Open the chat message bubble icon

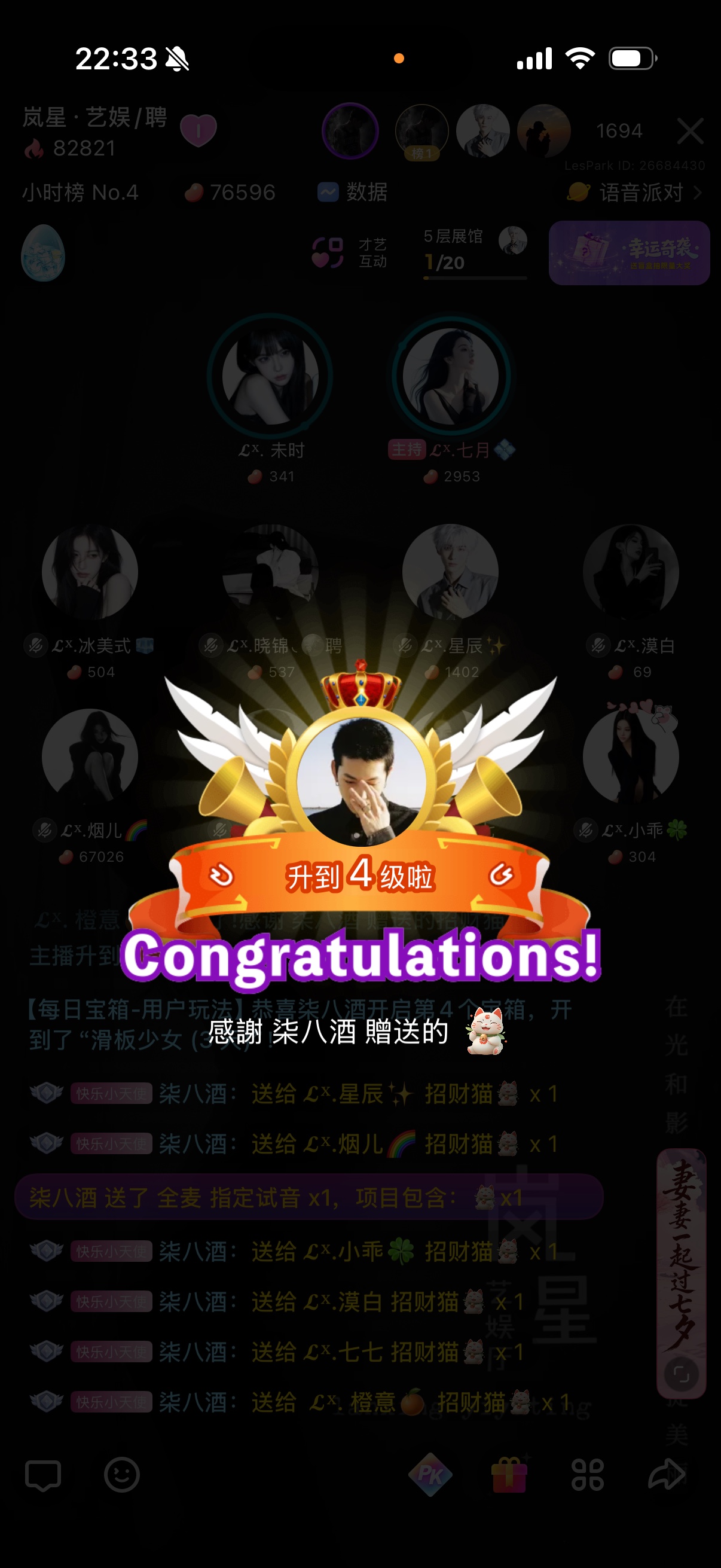(x=43, y=1475)
